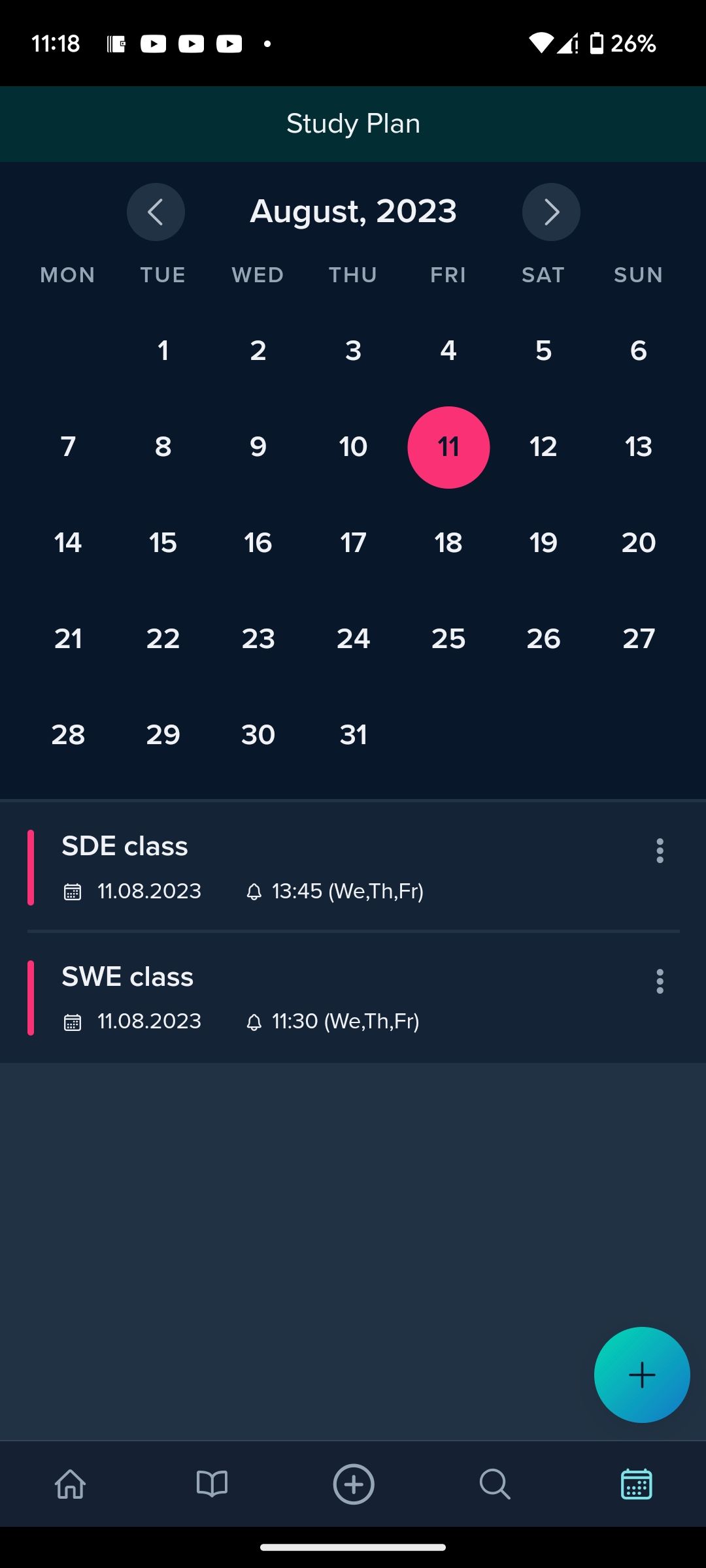Tap August, 2023 month label
The height and width of the screenshot is (1568, 706).
[352, 212]
